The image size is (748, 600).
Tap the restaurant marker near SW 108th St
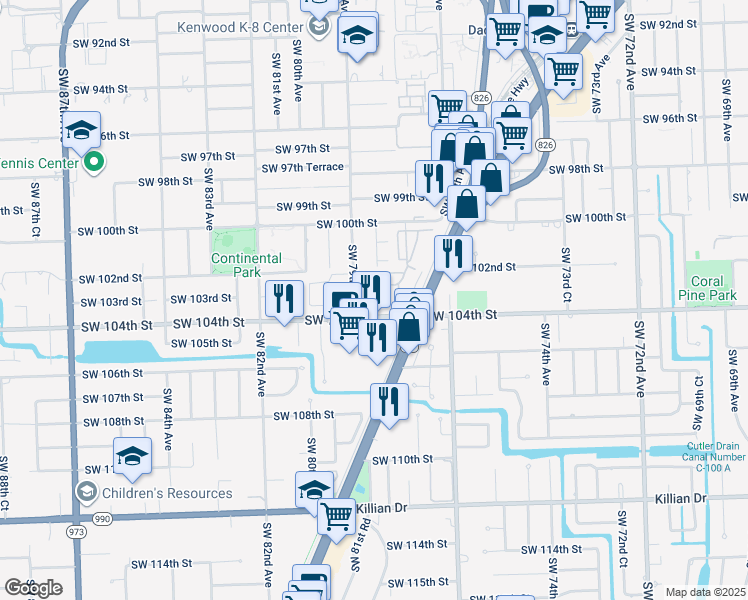[389, 404]
